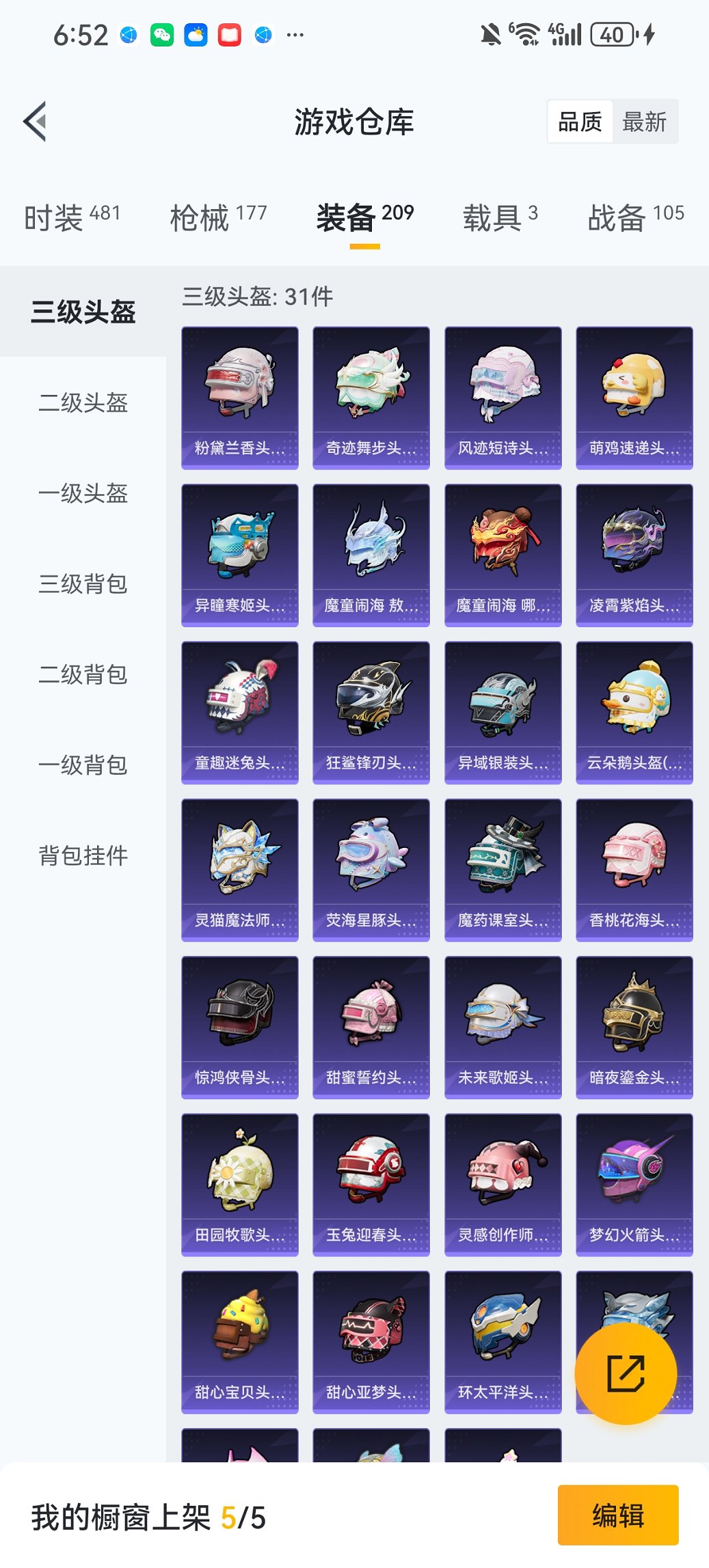Switch to the 载具 tab
Screen dimensions: 709x1568
500,217
